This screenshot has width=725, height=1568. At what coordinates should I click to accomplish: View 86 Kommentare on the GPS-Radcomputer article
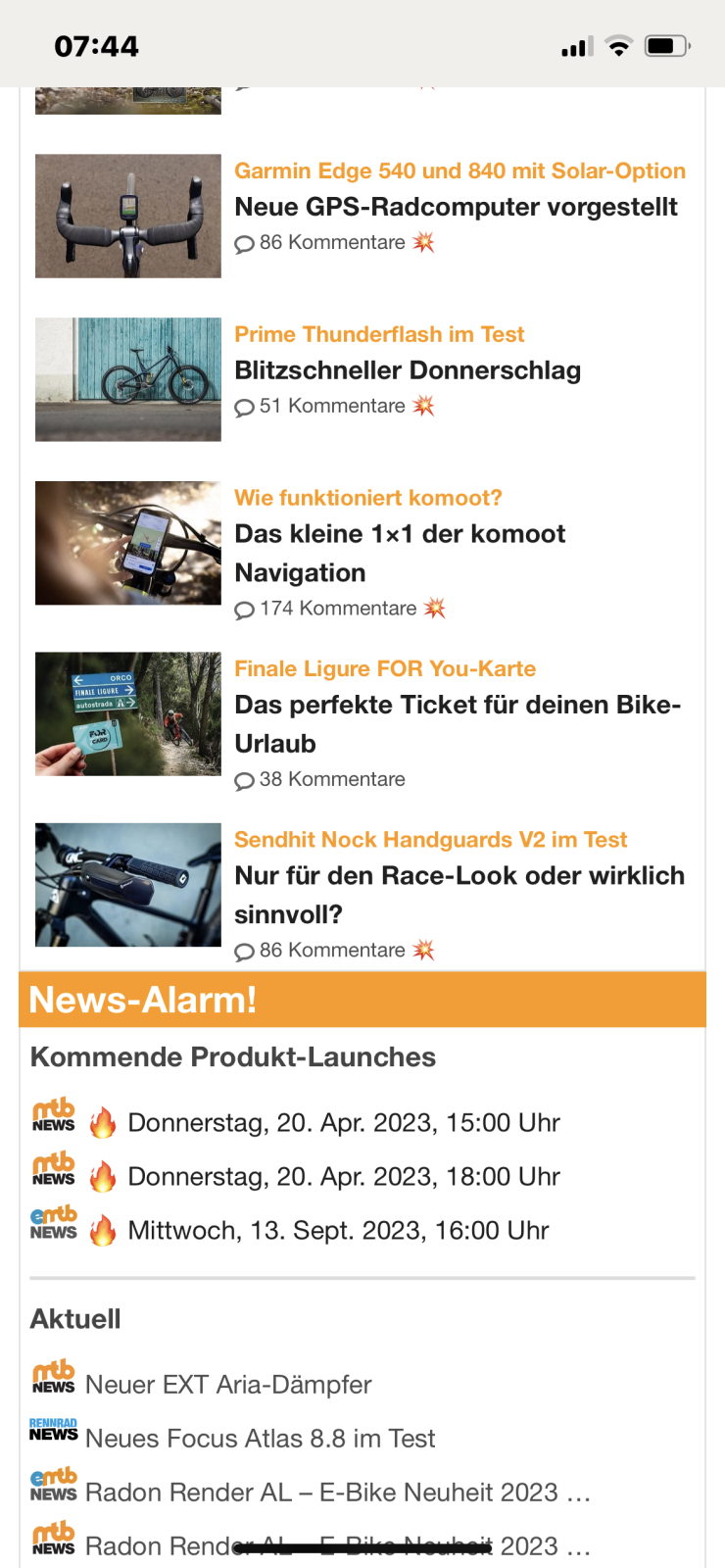point(332,243)
